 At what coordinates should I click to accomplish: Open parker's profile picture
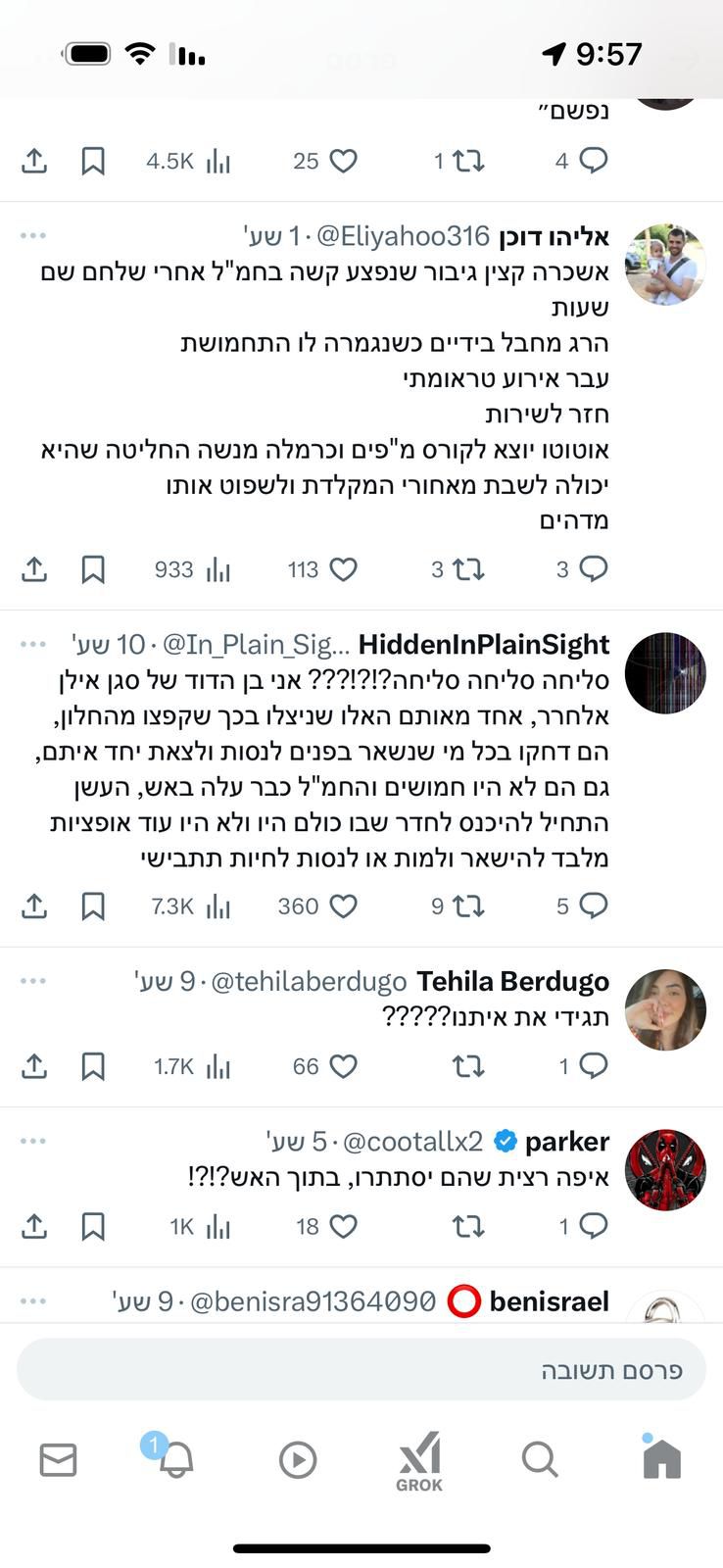point(665,1170)
